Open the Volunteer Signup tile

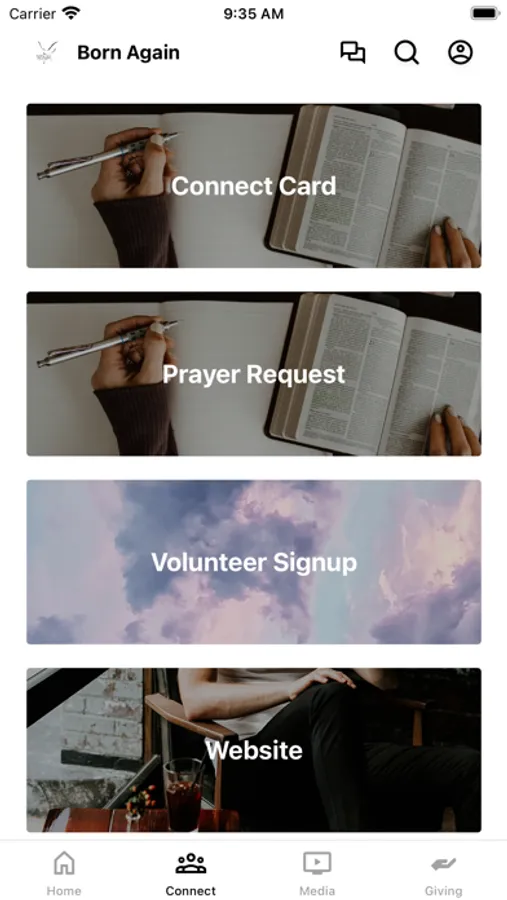(254, 562)
